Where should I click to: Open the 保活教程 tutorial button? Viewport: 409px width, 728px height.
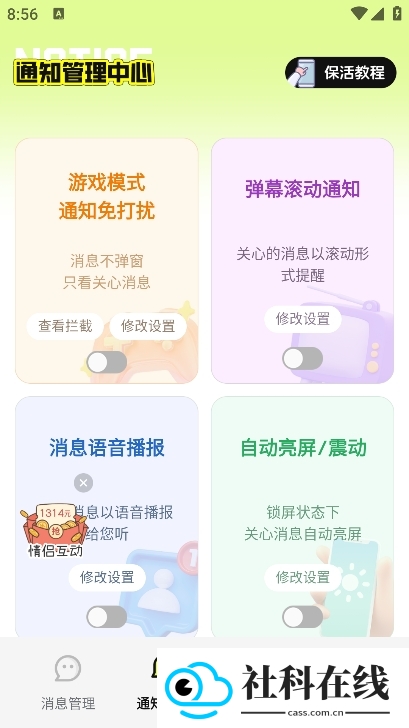click(x=340, y=72)
